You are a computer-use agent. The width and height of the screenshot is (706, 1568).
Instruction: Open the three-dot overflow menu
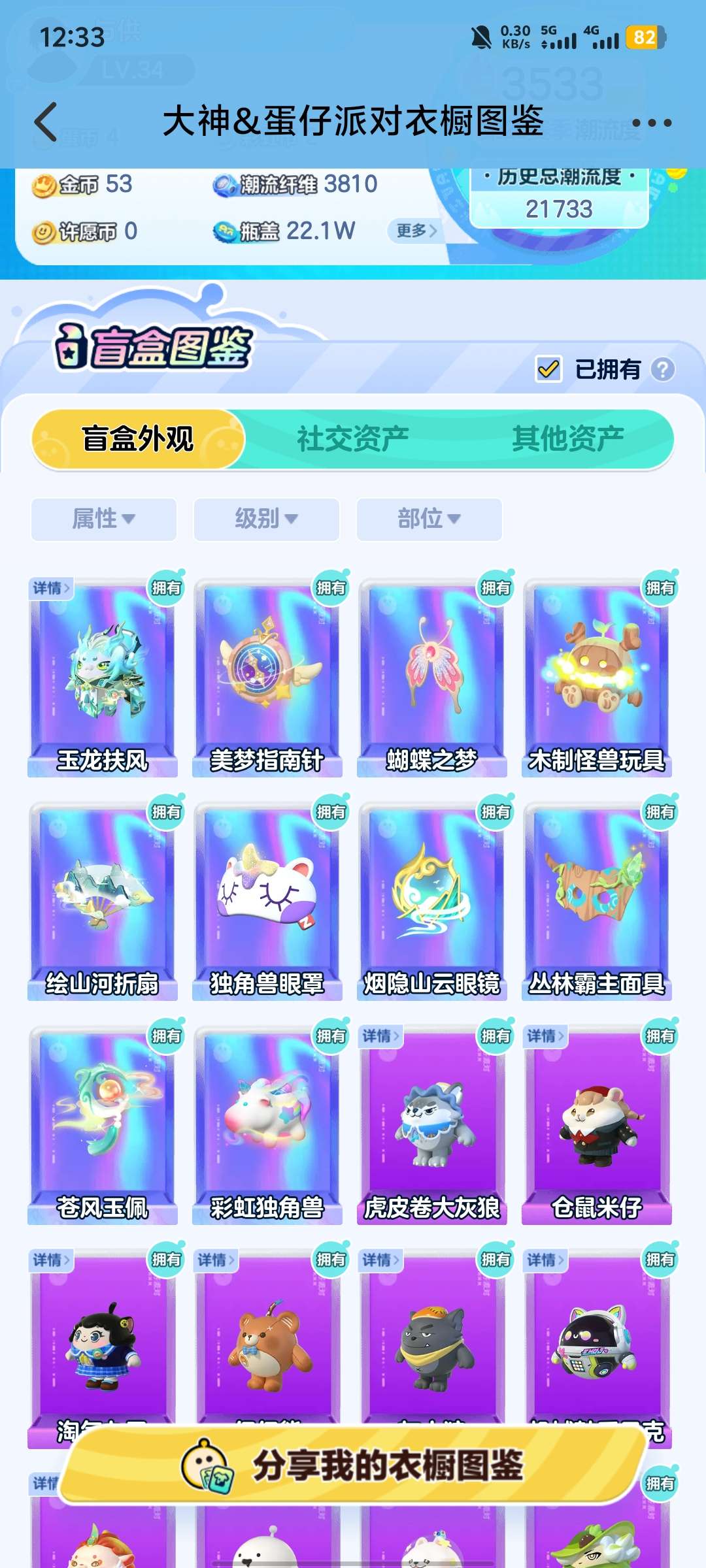click(651, 123)
